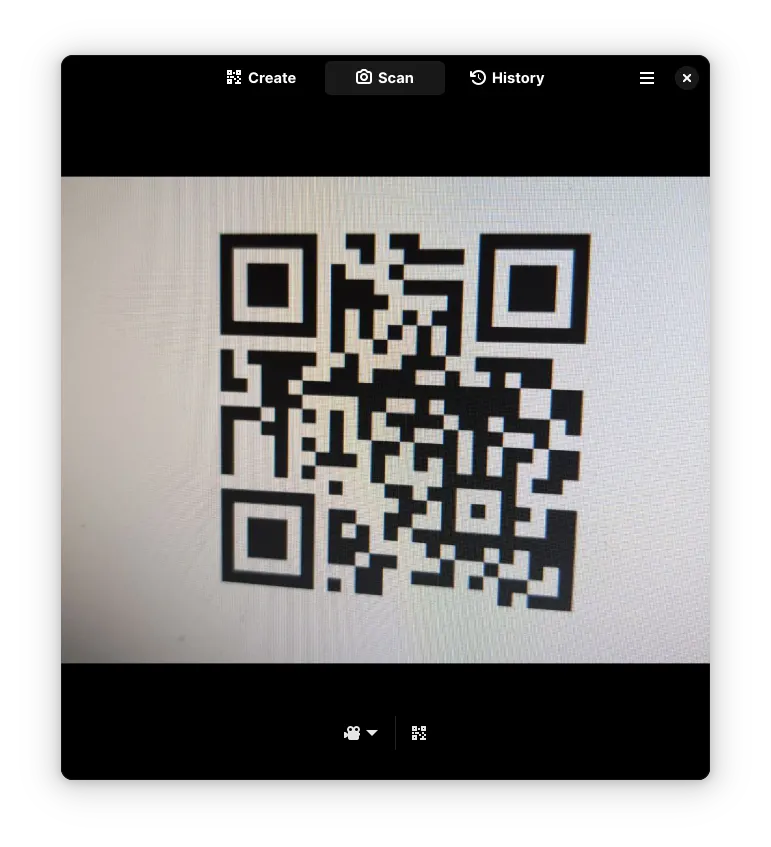Open the hamburger main menu
Viewport: 771px width, 847px height.
point(647,78)
